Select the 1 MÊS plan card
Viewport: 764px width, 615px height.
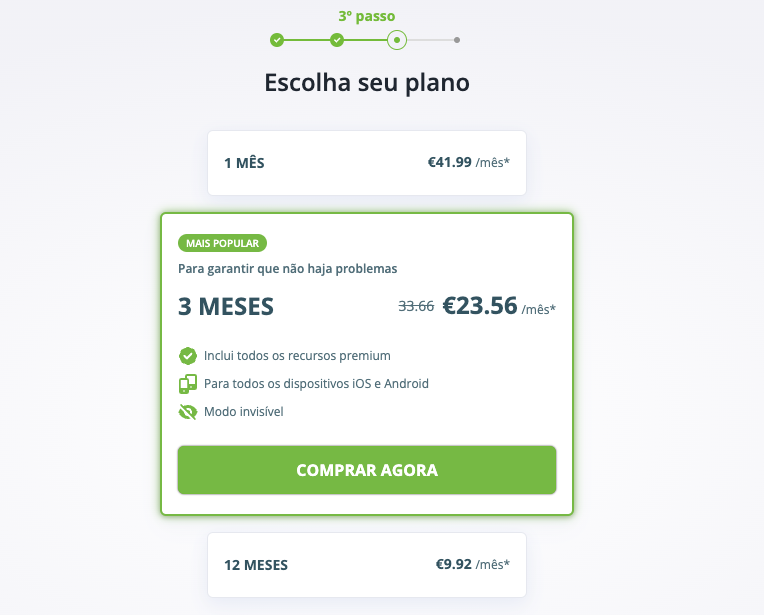(366, 163)
